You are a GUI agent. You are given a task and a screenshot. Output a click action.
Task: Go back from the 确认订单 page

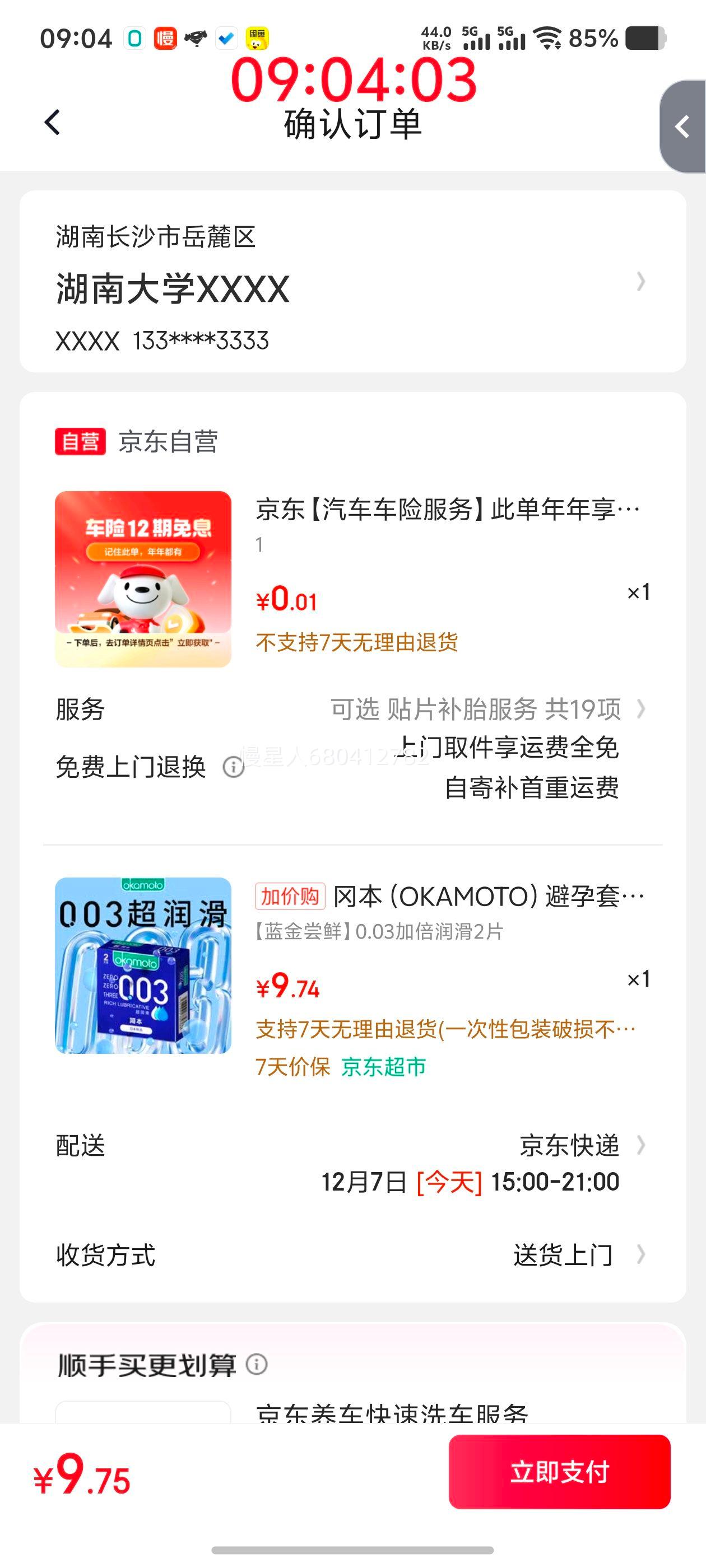tap(53, 122)
